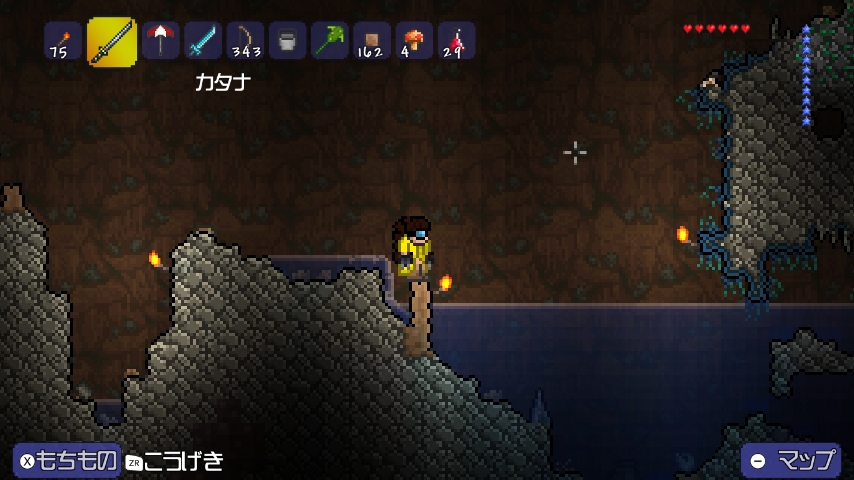Image resolution: width=854 pixels, height=480 pixels.
Task: Open the もちもの inventory
Action: 67,461
